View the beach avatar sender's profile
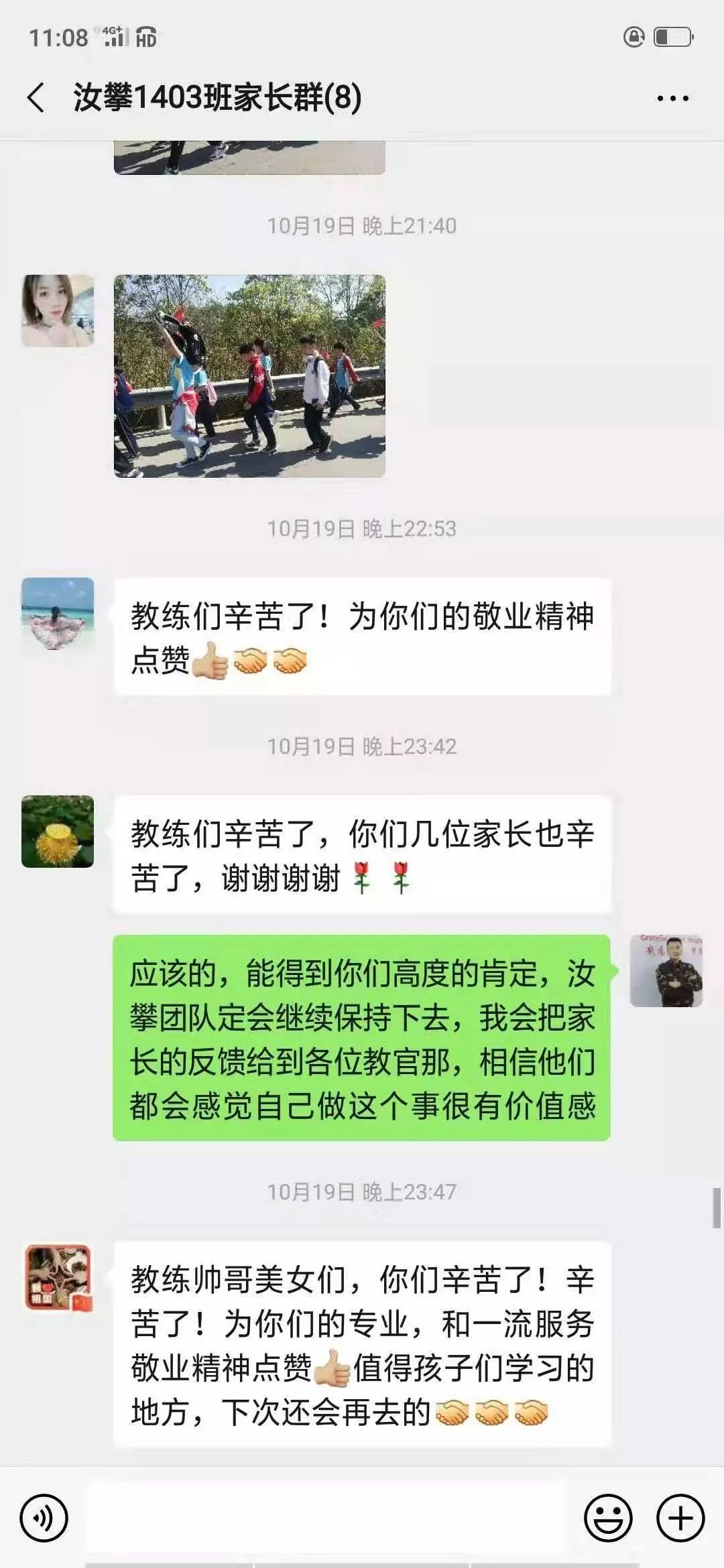Viewport: 724px width, 1568px height. [58, 614]
